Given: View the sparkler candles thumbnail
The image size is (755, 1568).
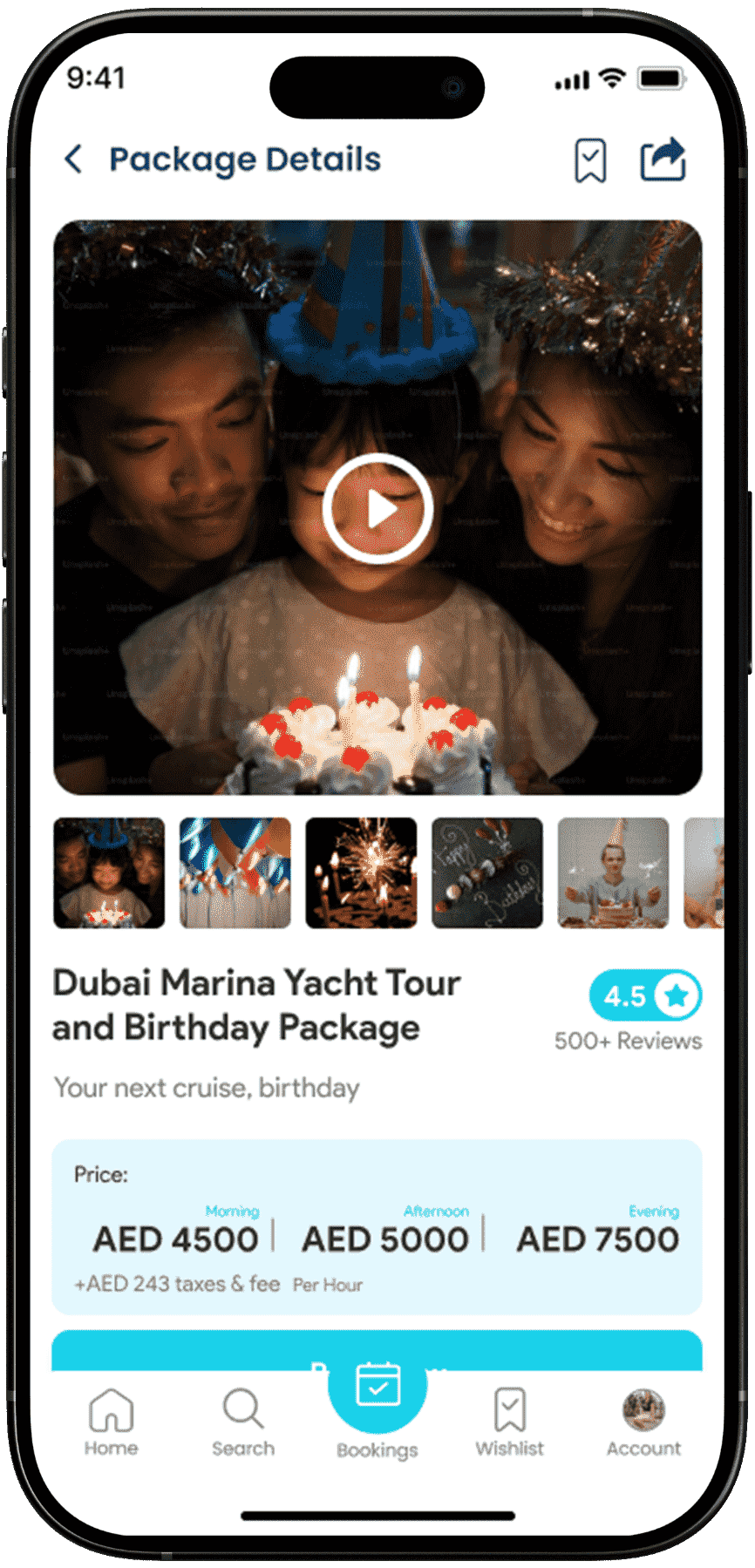Looking at the screenshot, I should click(x=361, y=872).
